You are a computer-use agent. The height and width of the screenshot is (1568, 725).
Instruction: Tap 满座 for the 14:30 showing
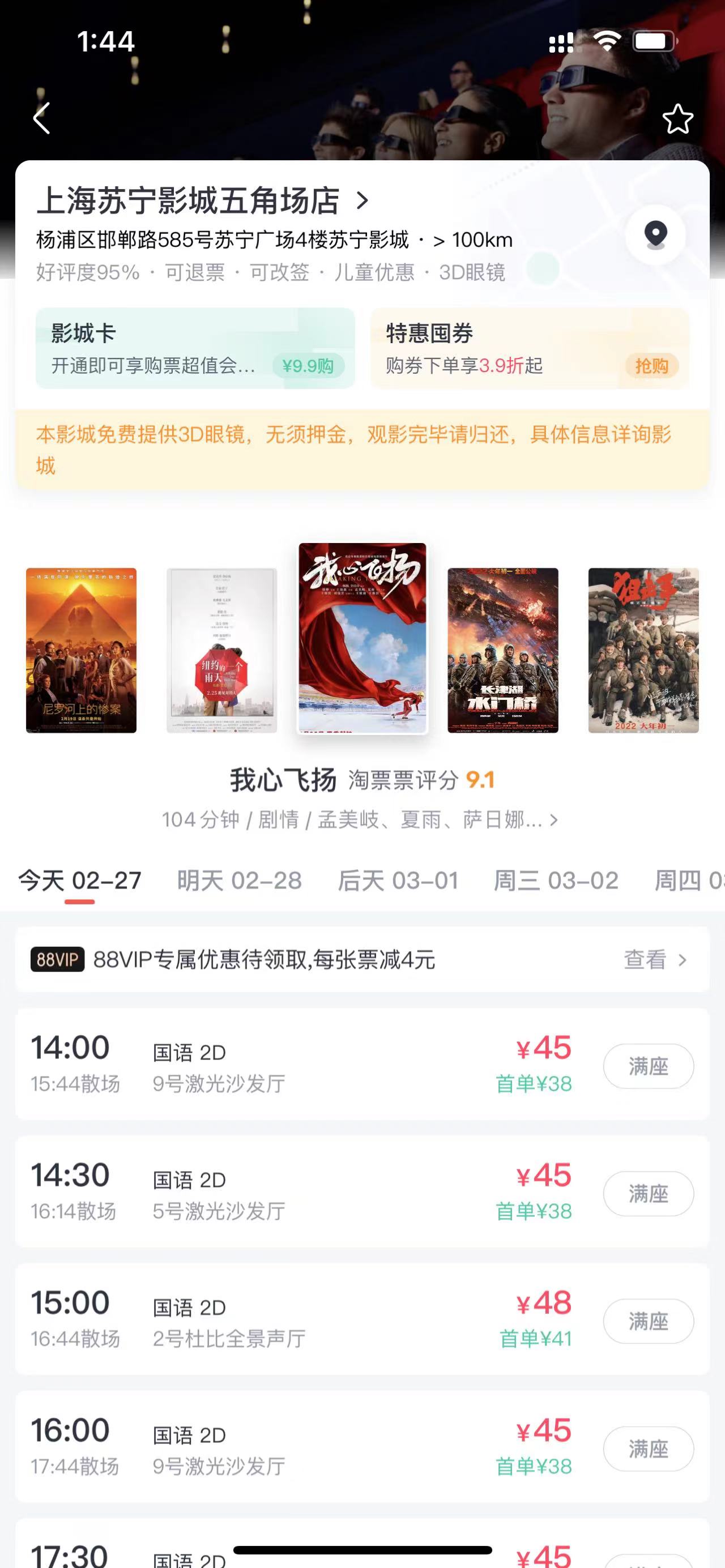648,1194
